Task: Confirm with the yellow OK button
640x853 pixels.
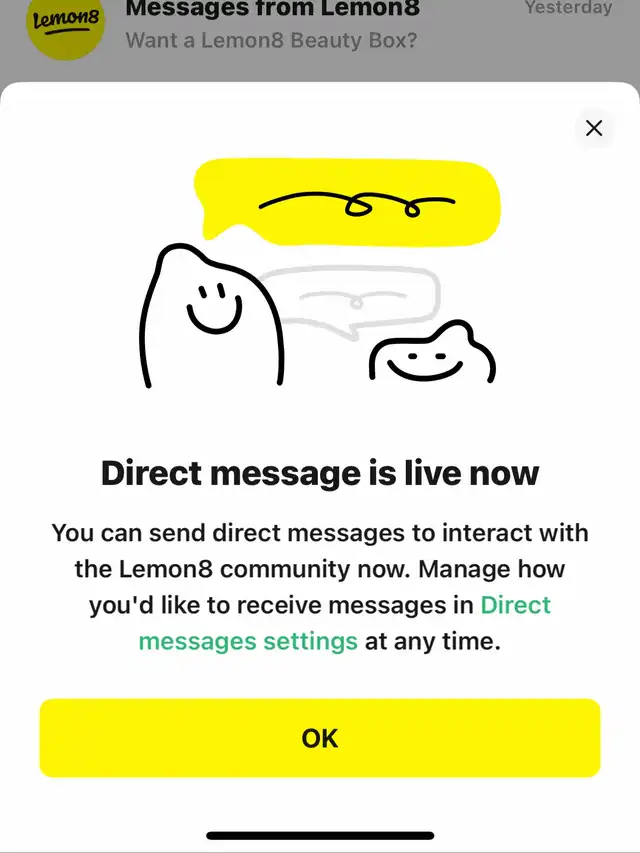Action: (320, 738)
